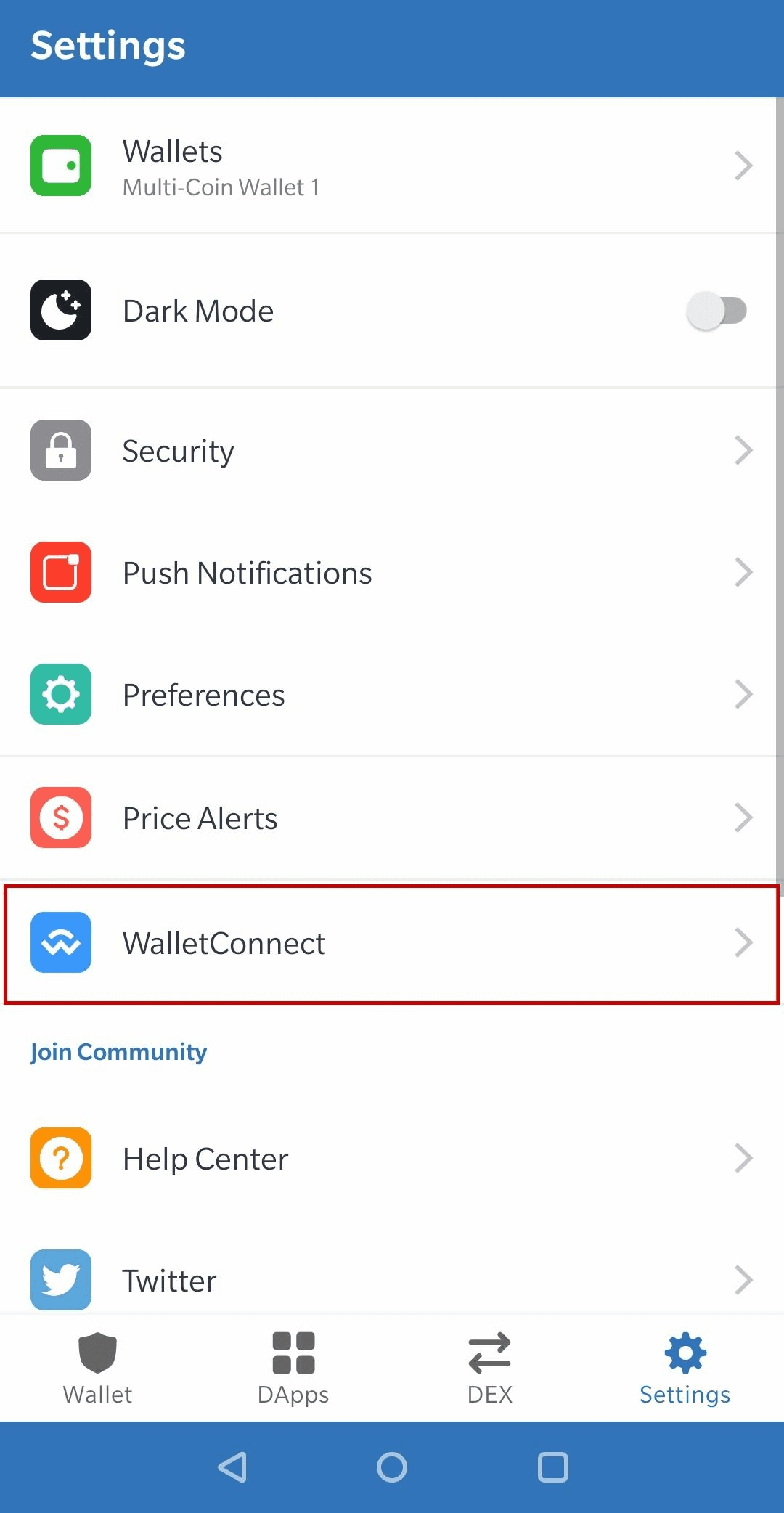Tap the system back button

tap(233, 1467)
